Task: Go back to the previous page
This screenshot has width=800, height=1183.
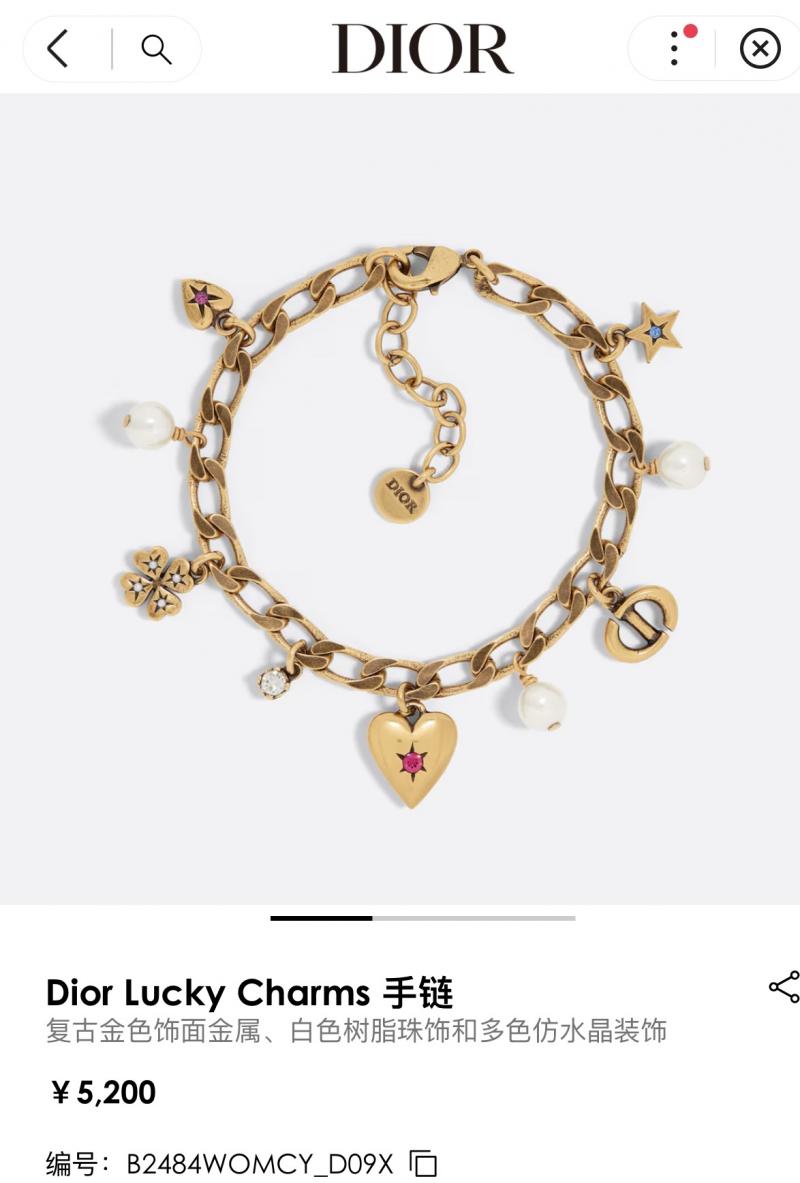Action: click(x=59, y=48)
